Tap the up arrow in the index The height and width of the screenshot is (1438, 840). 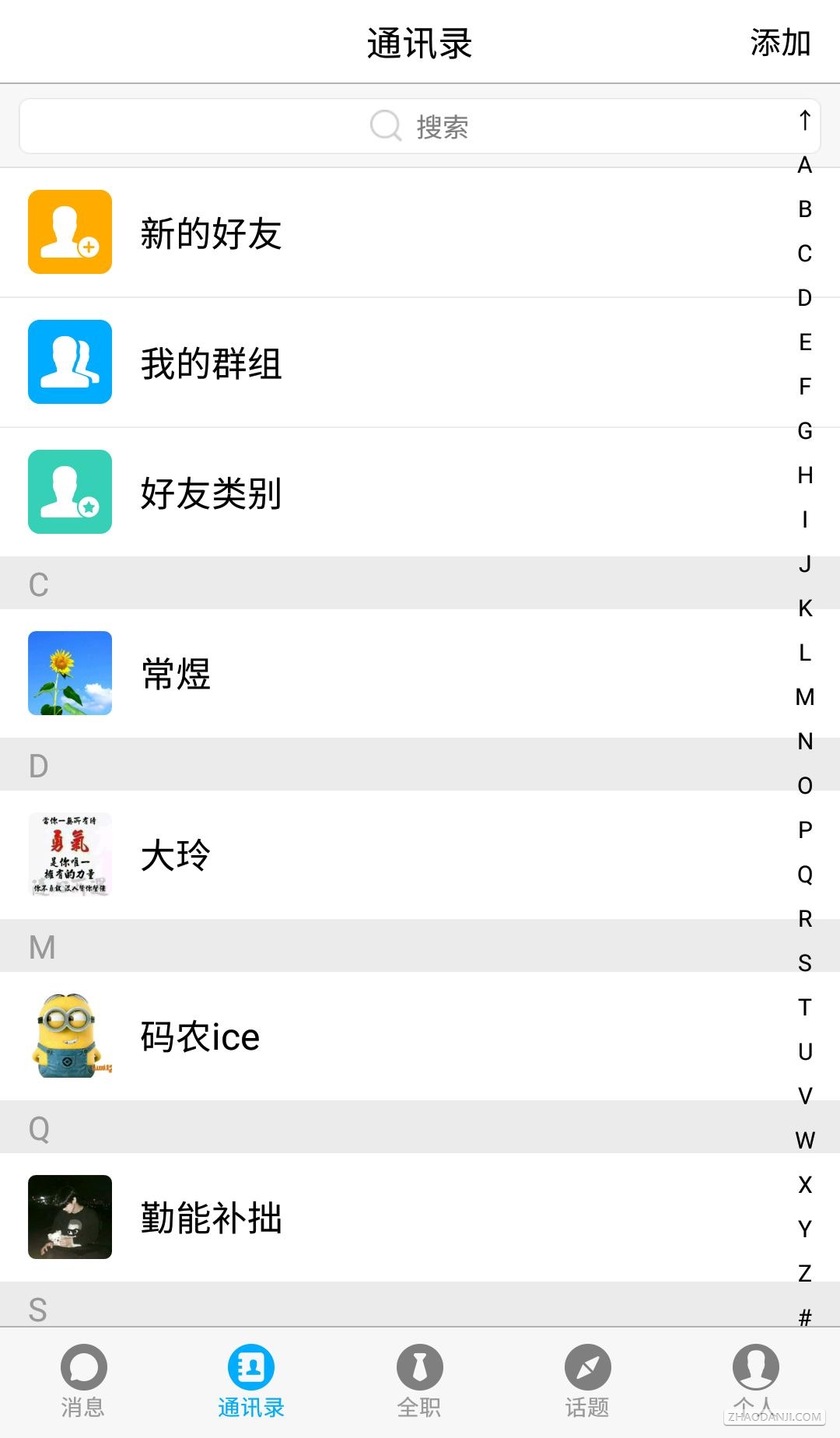tap(805, 121)
